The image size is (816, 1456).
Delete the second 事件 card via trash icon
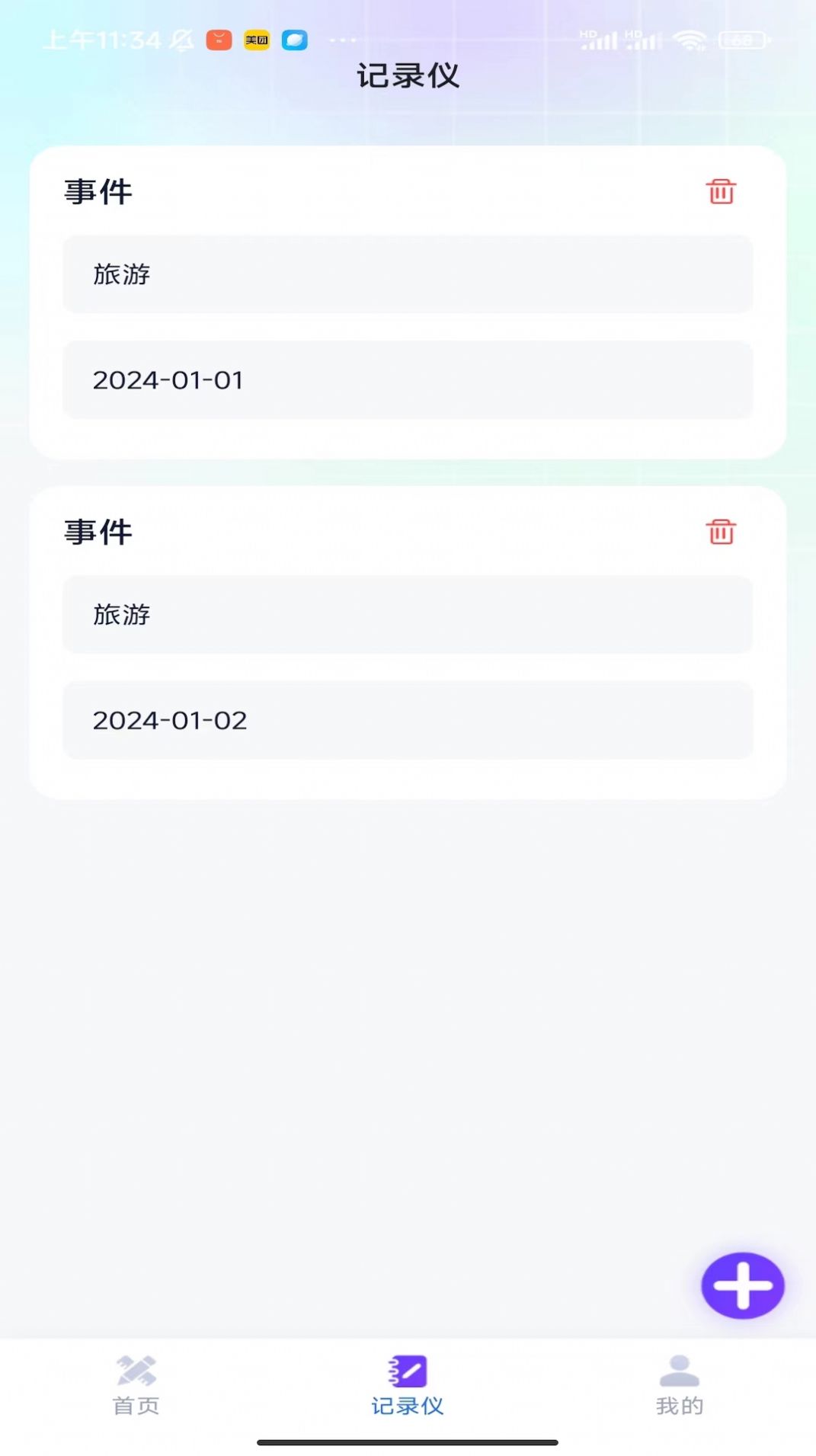tap(720, 533)
